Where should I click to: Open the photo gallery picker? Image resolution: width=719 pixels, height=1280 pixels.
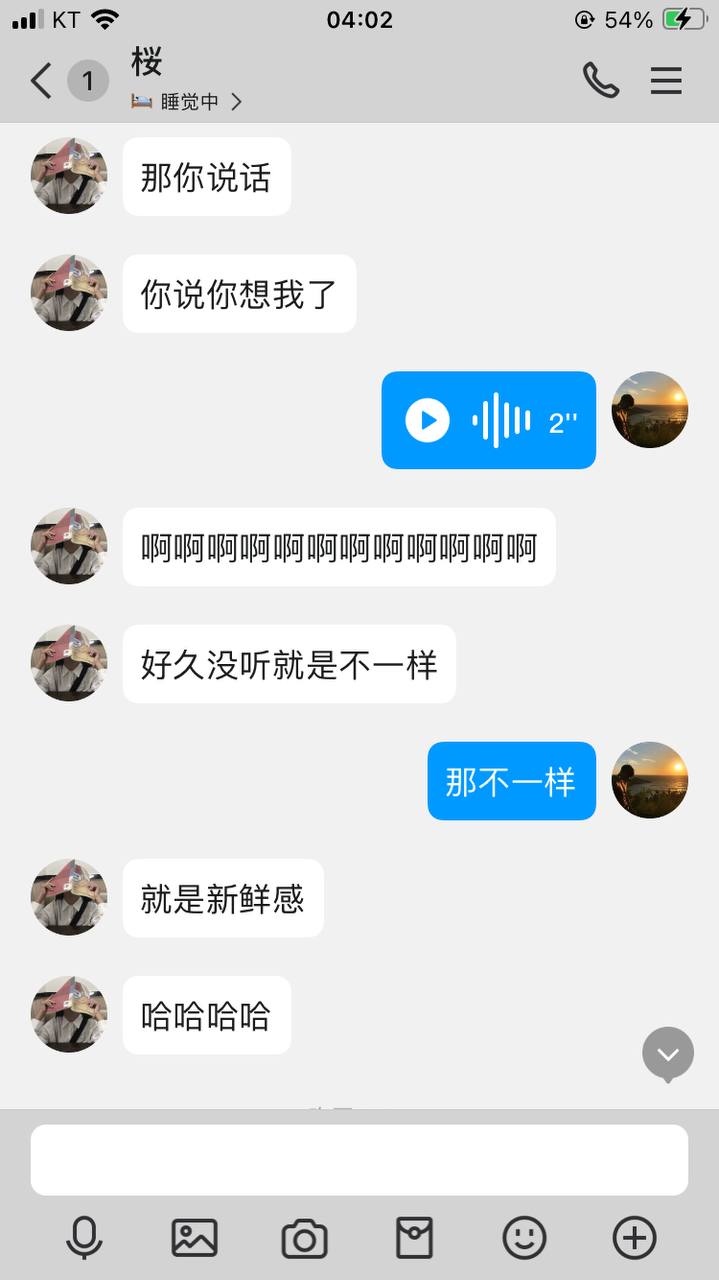[x=194, y=1238]
